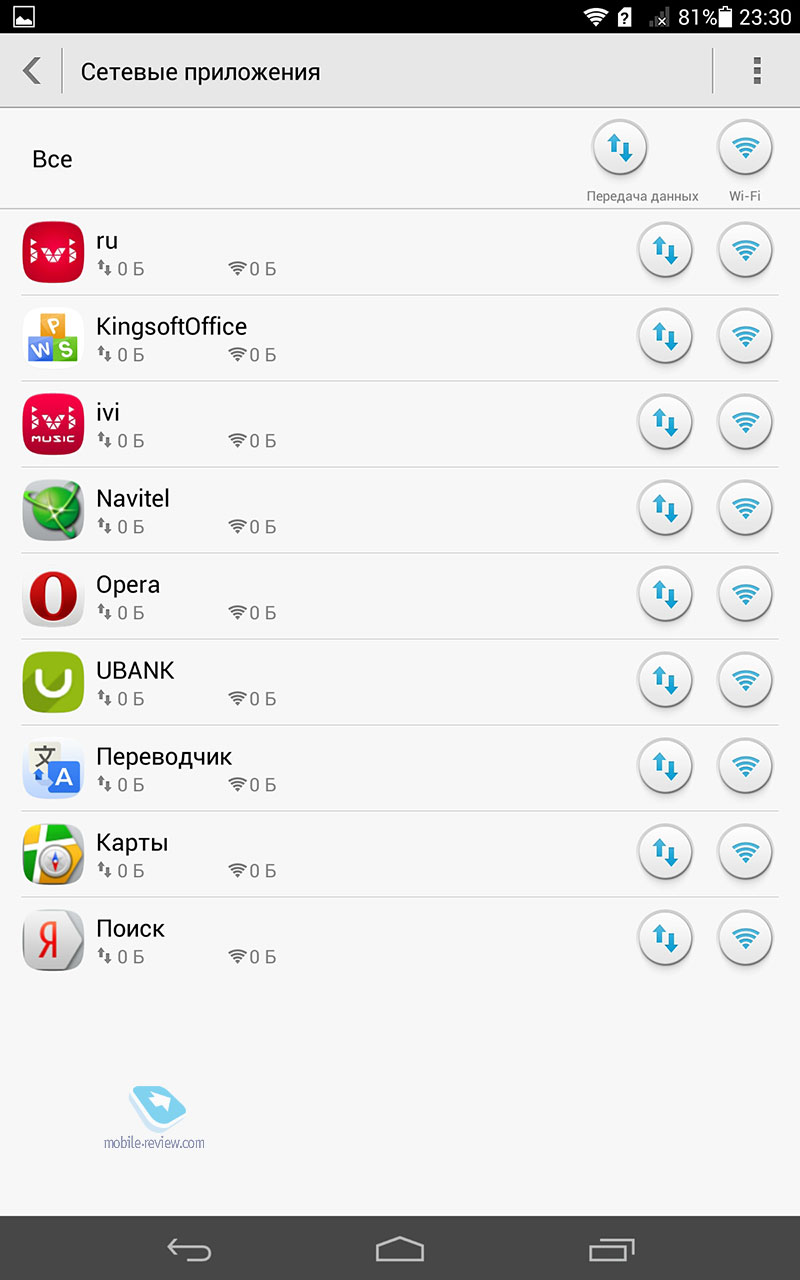Screen dimensions: 800x1280
Task: Go to the home screen
Action: 400,1249
